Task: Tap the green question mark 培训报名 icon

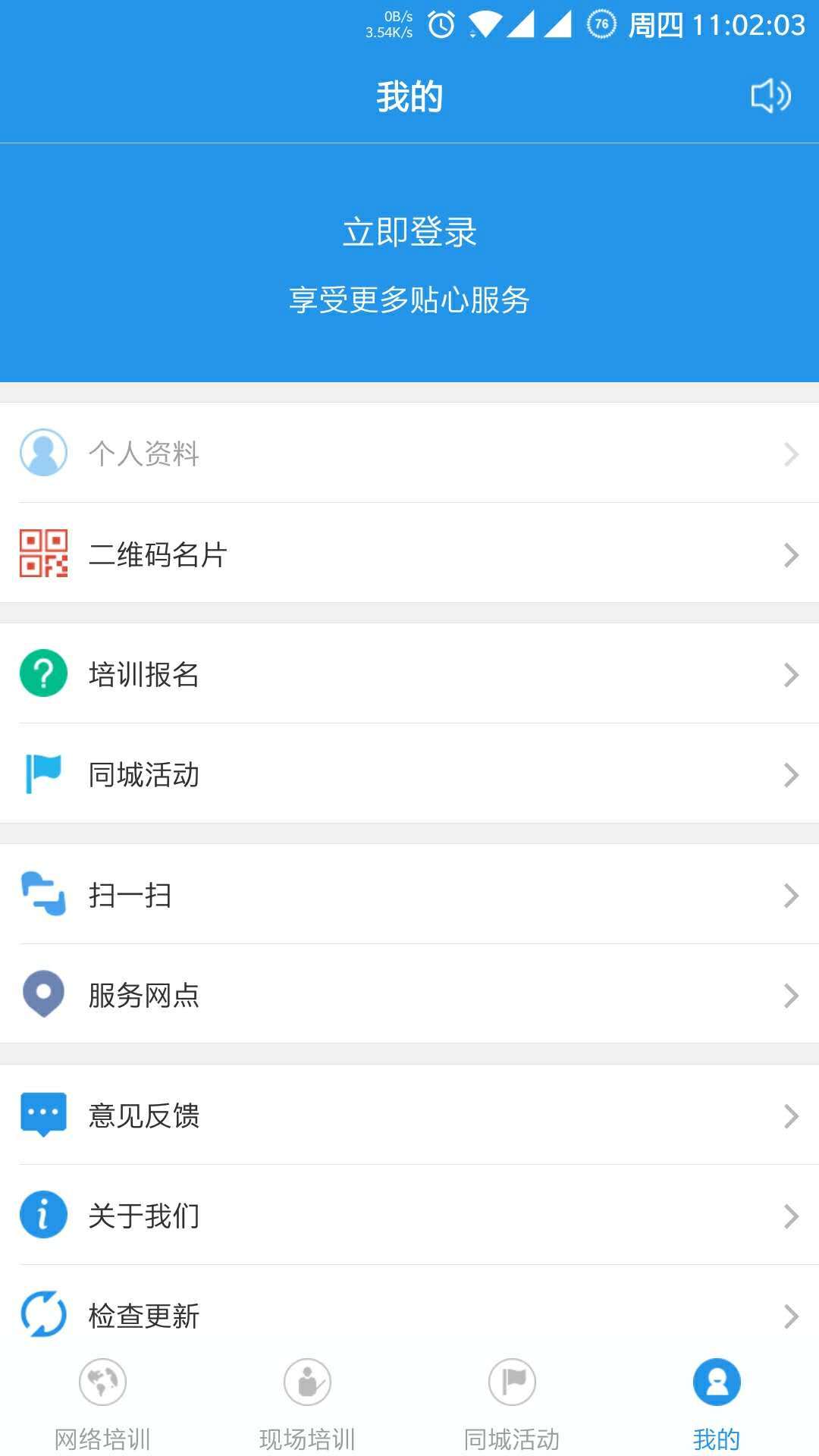Action: point(43,672)
